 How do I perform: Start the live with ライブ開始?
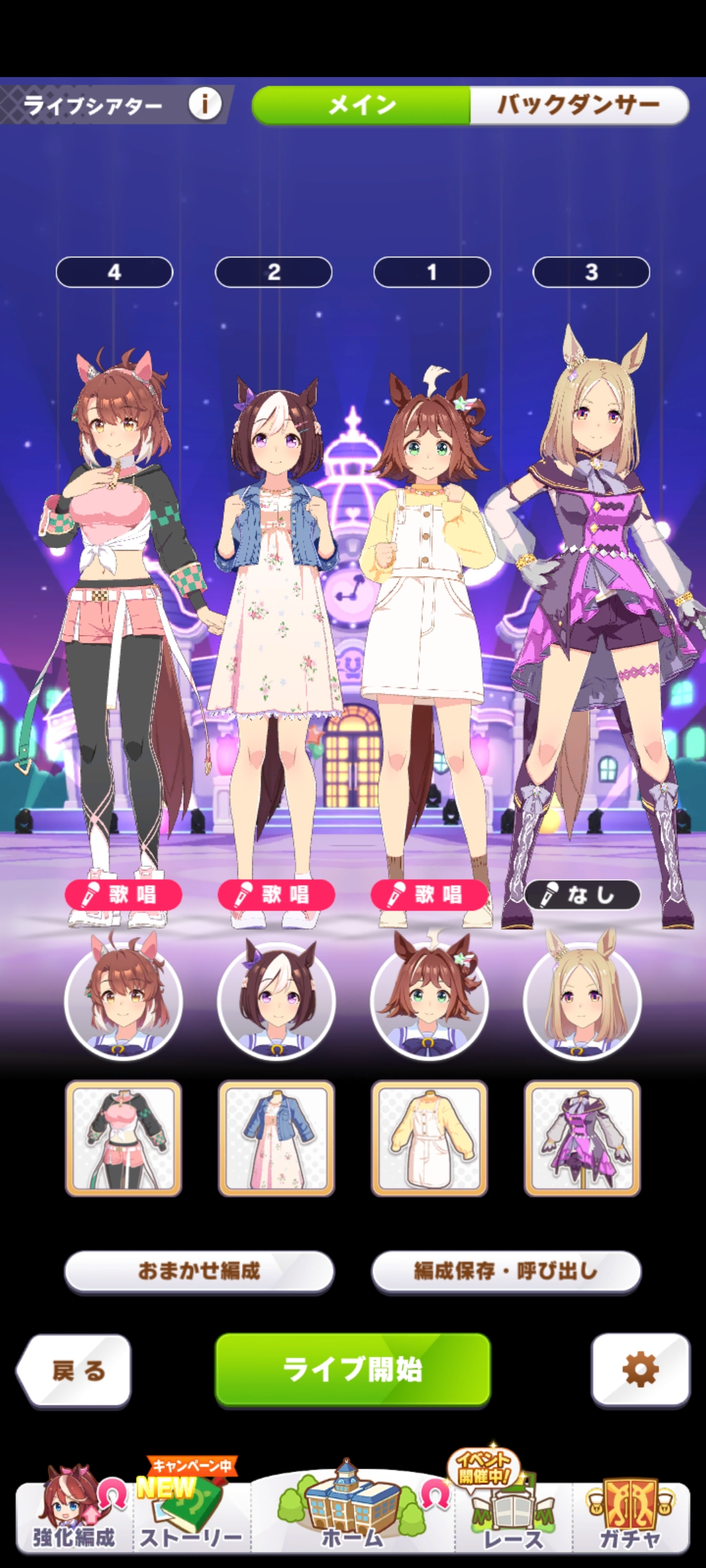pos(353,1369)
